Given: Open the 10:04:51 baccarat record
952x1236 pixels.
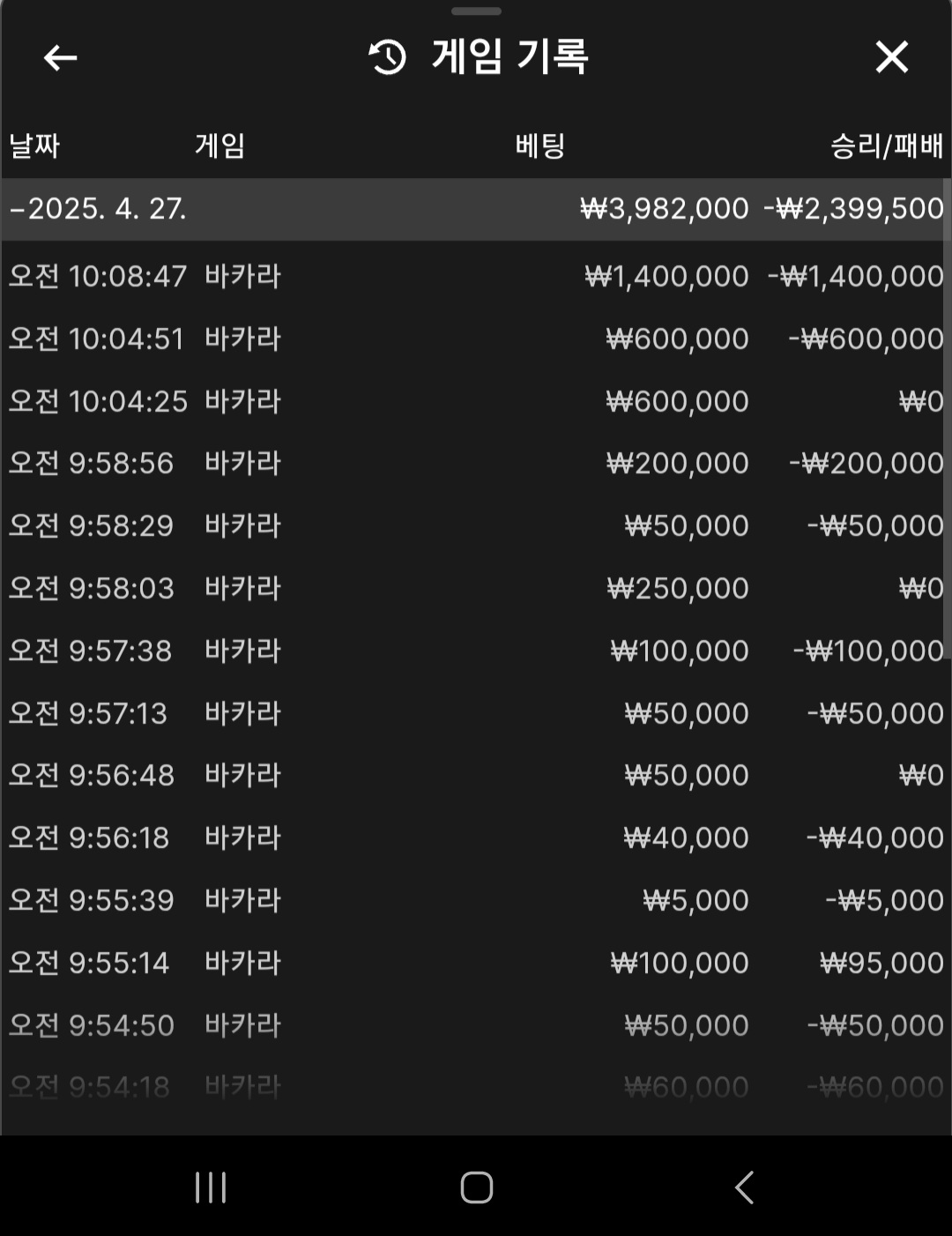Looking at the screenshot, I should pos(476,339).
